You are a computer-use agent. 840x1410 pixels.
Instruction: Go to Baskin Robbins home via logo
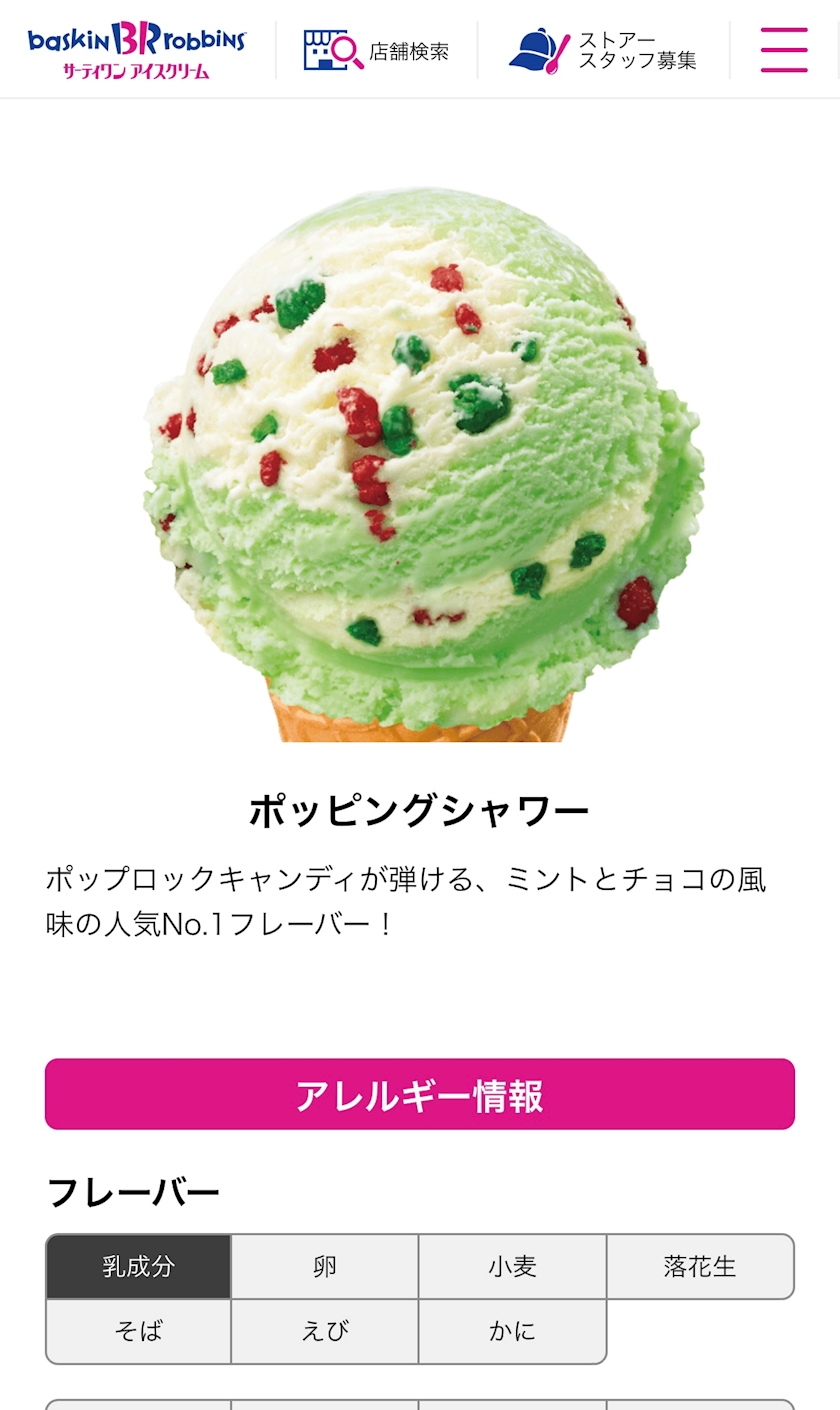coord(137,50)
